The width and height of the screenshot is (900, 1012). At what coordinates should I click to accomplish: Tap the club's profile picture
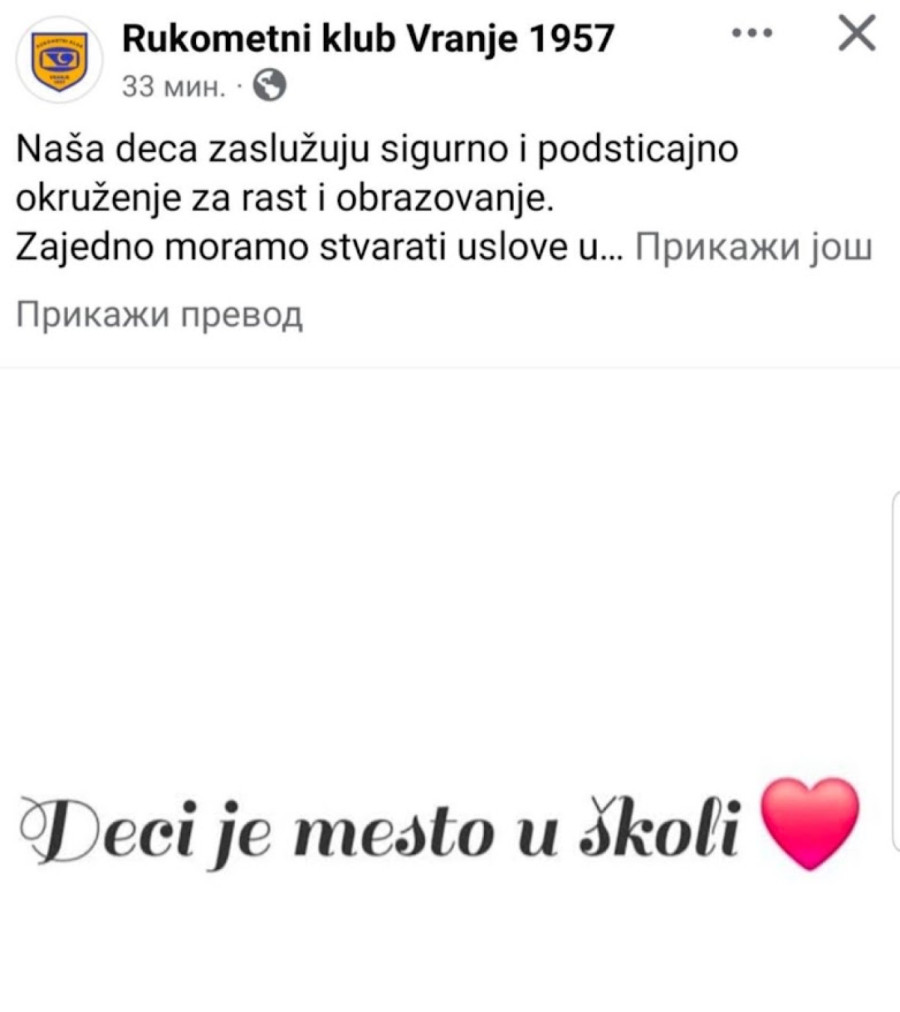(61, 61)
